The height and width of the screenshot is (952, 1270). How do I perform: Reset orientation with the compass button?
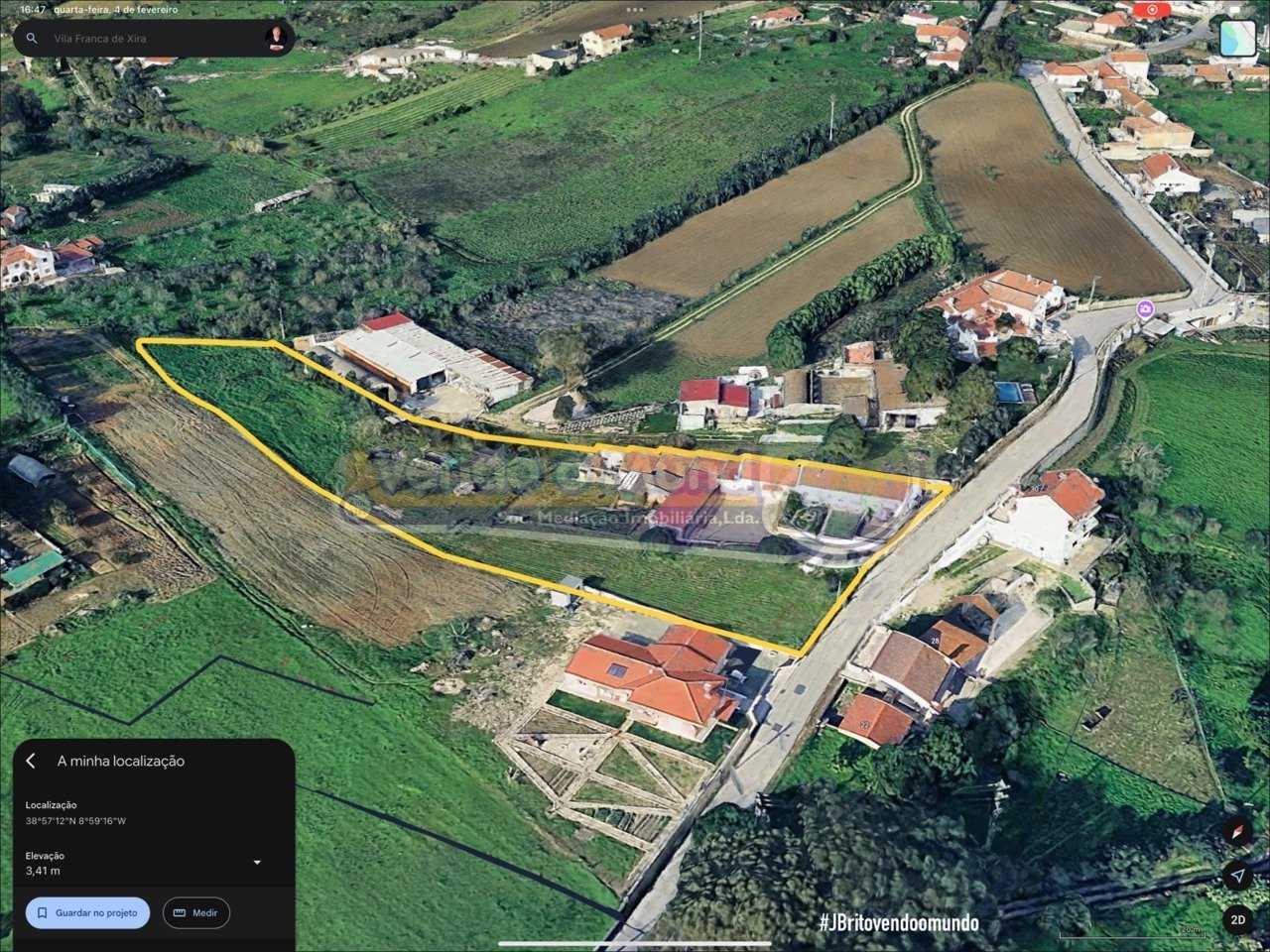click(1236, 831)
